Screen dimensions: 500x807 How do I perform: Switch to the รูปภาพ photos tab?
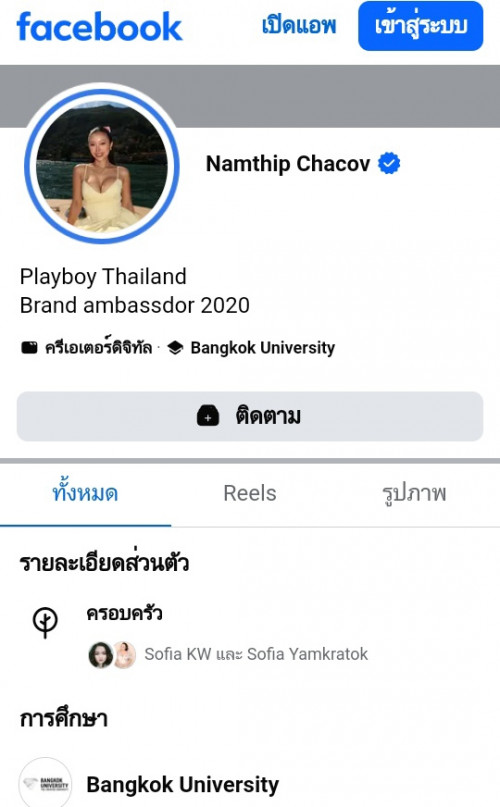415,493
